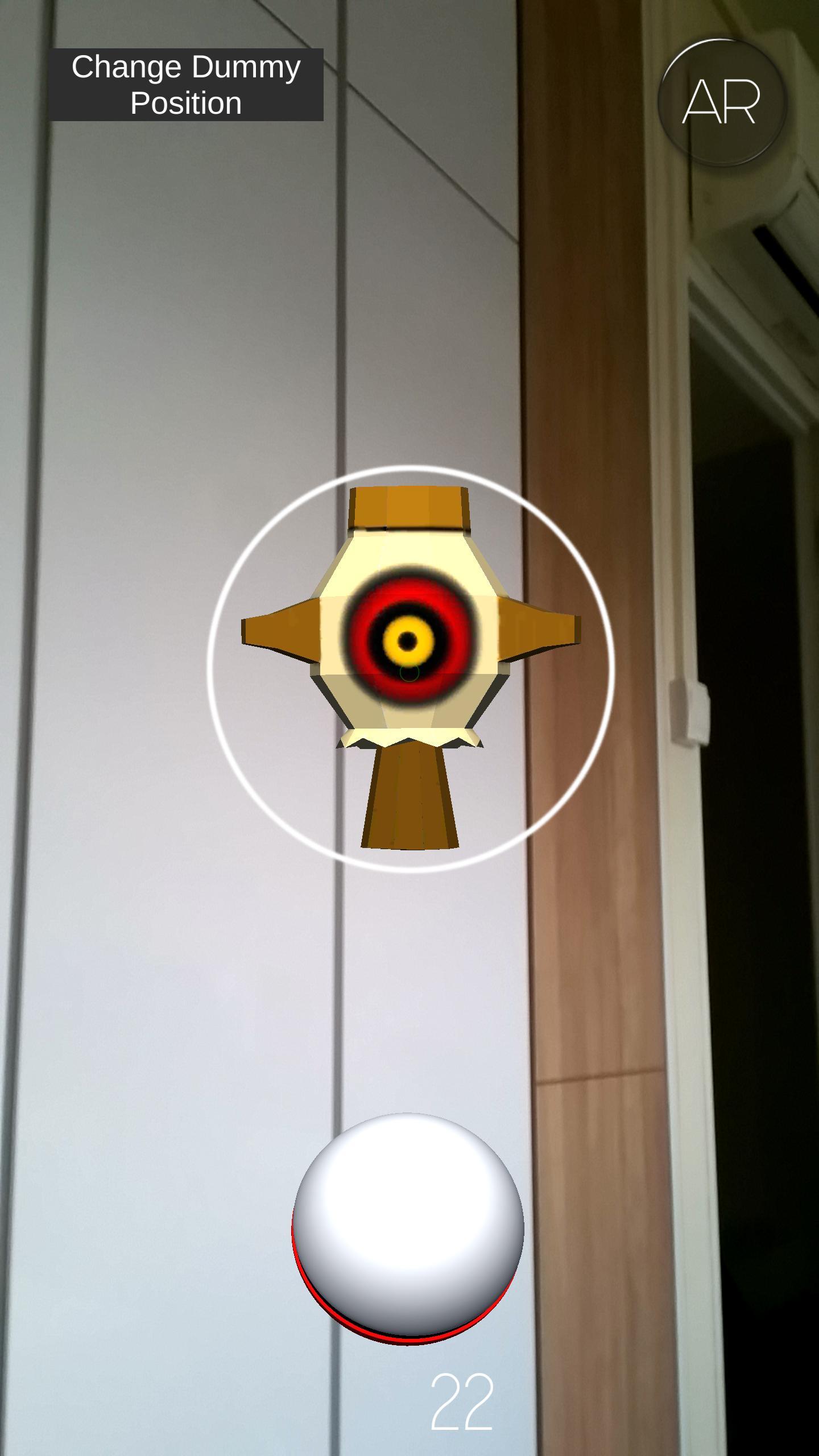Toggle the AR mode button

pyautogui.click(x=721, y=103)
